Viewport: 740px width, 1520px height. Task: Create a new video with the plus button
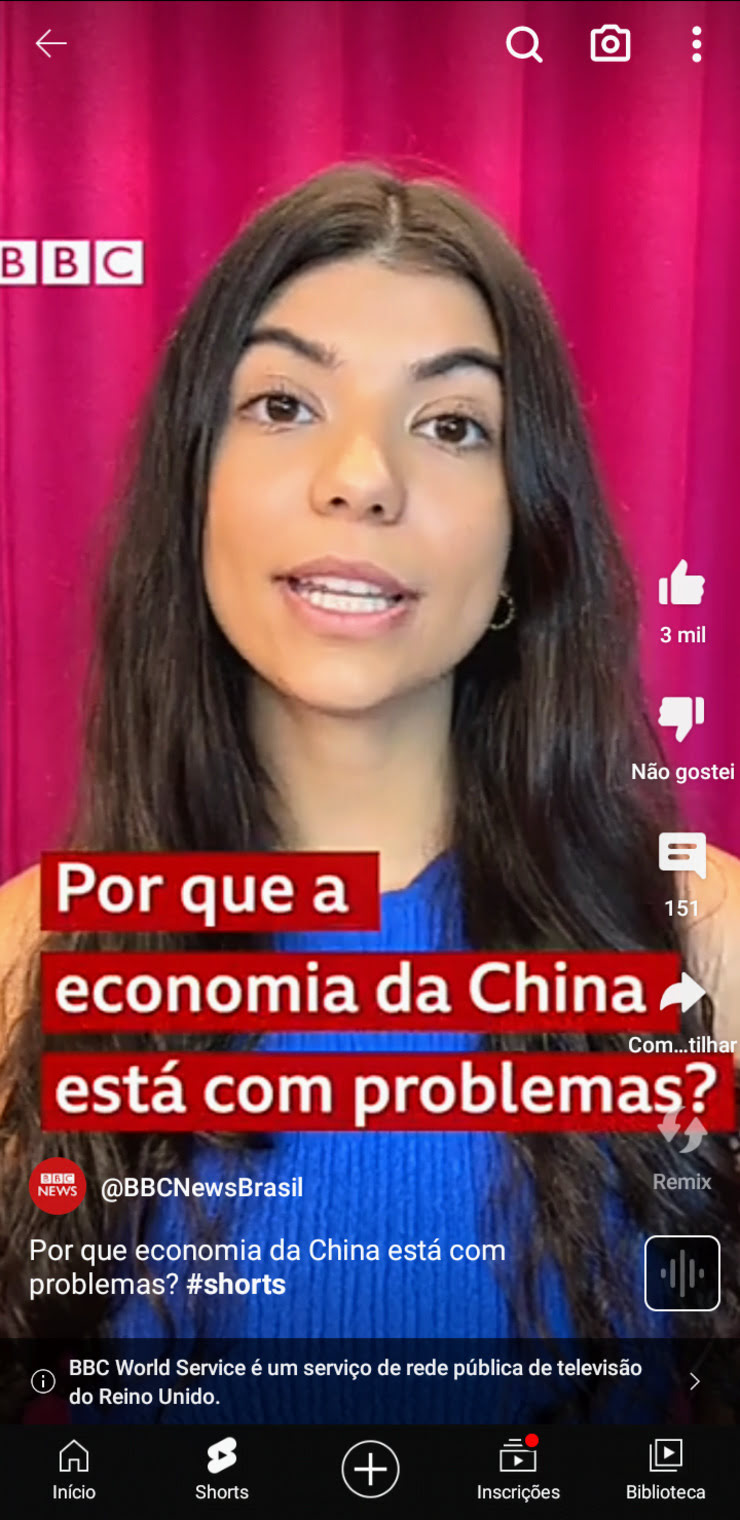pos(370,1468)
